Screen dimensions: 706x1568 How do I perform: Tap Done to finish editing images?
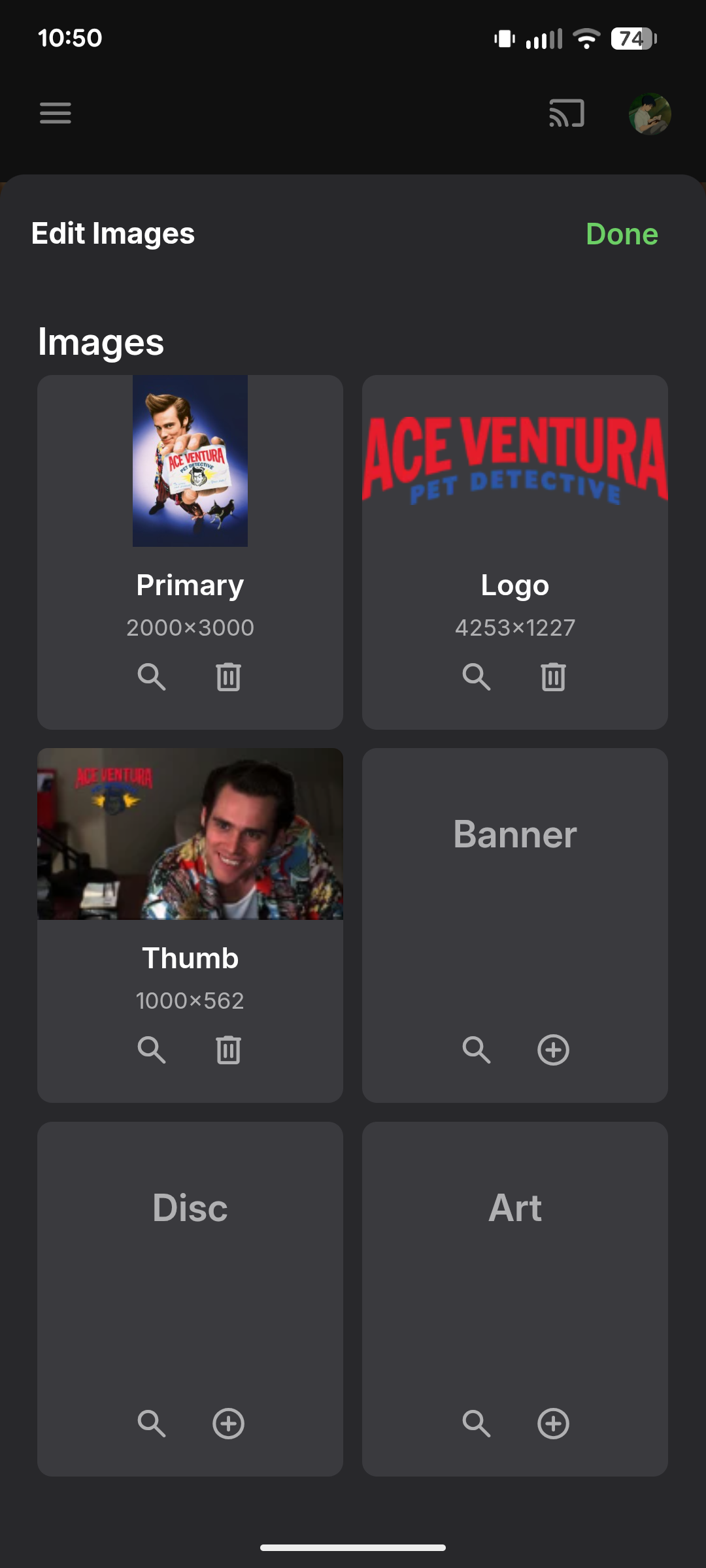[621, 234]
